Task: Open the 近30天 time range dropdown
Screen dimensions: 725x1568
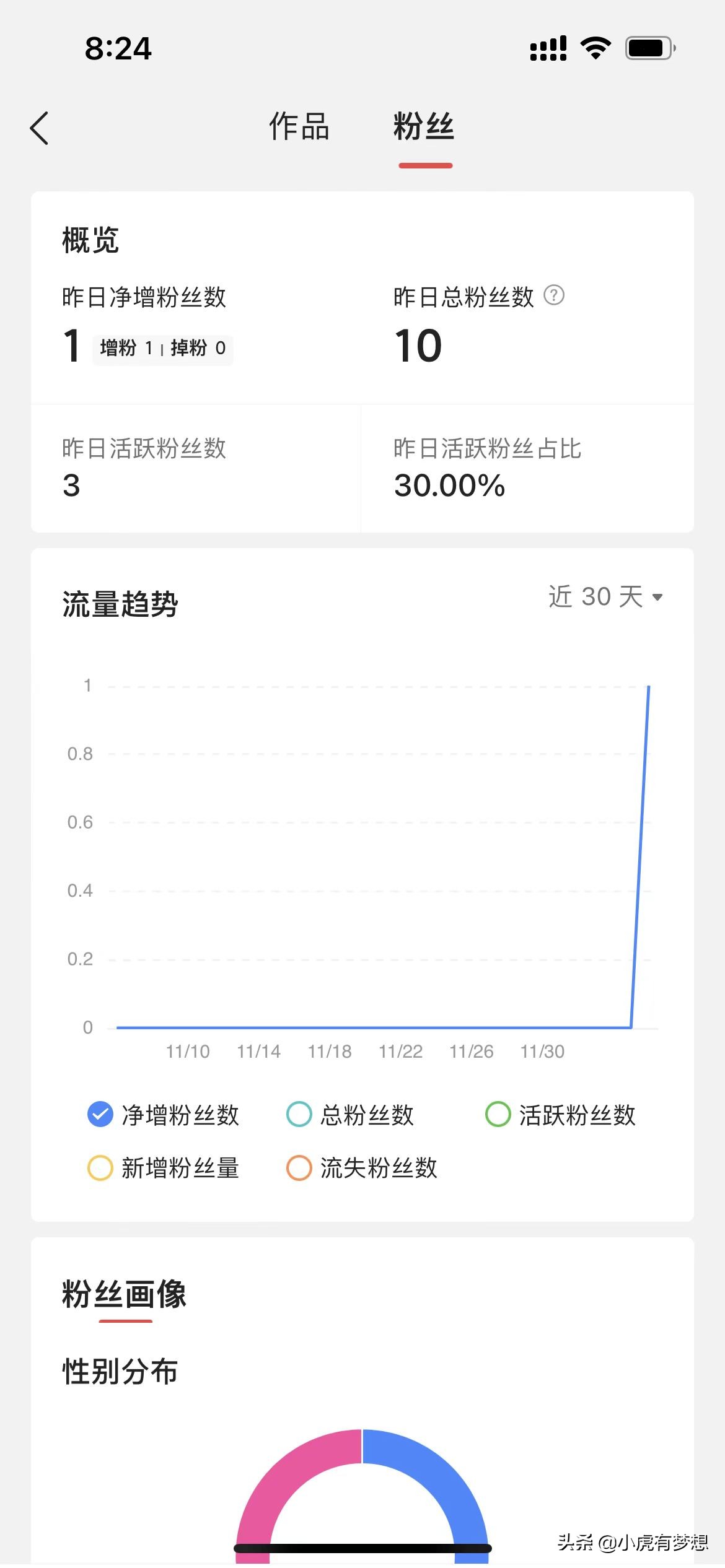Action: [x=604, y=596]
